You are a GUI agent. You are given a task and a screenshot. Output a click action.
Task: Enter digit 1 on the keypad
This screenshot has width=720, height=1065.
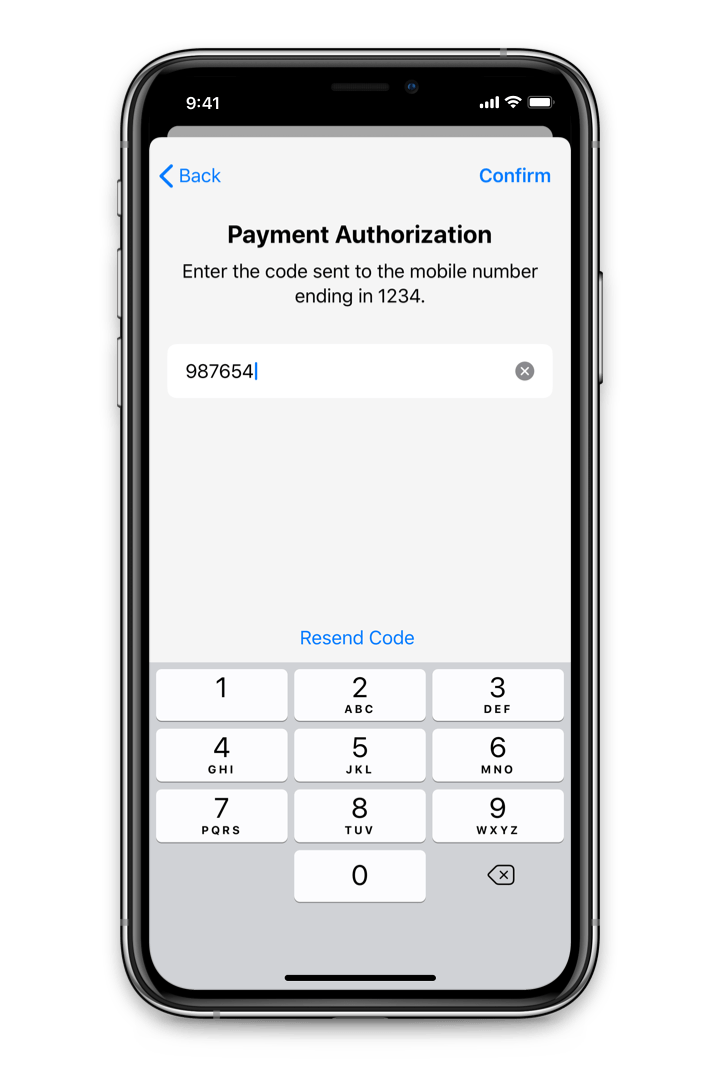[x=221, y=695]
